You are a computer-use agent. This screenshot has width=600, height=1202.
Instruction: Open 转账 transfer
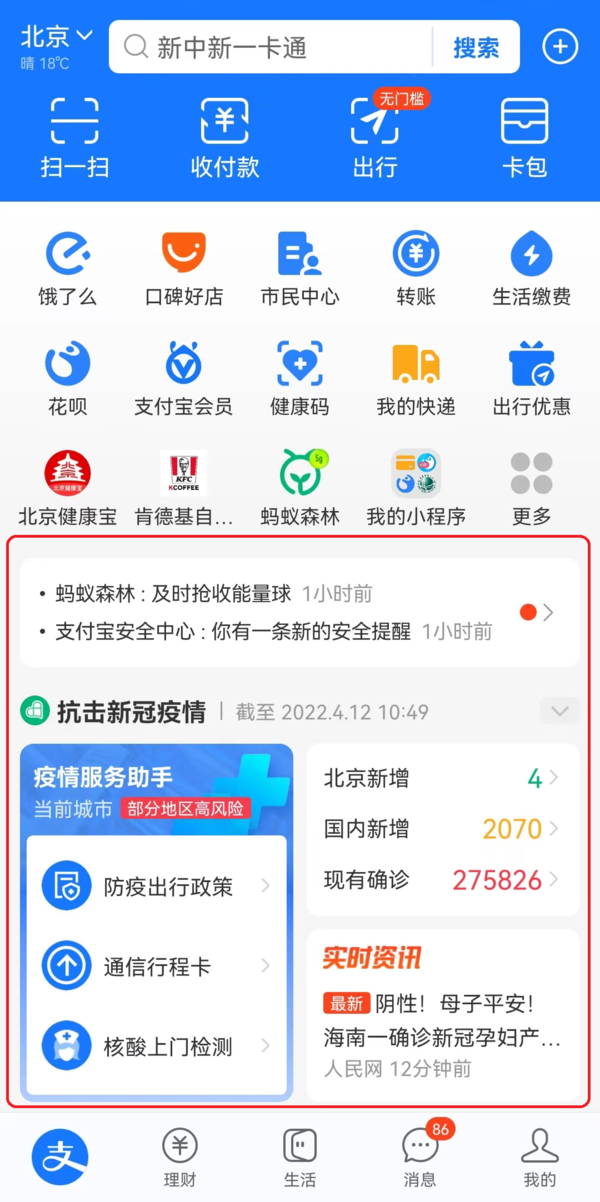coord(416,268)
